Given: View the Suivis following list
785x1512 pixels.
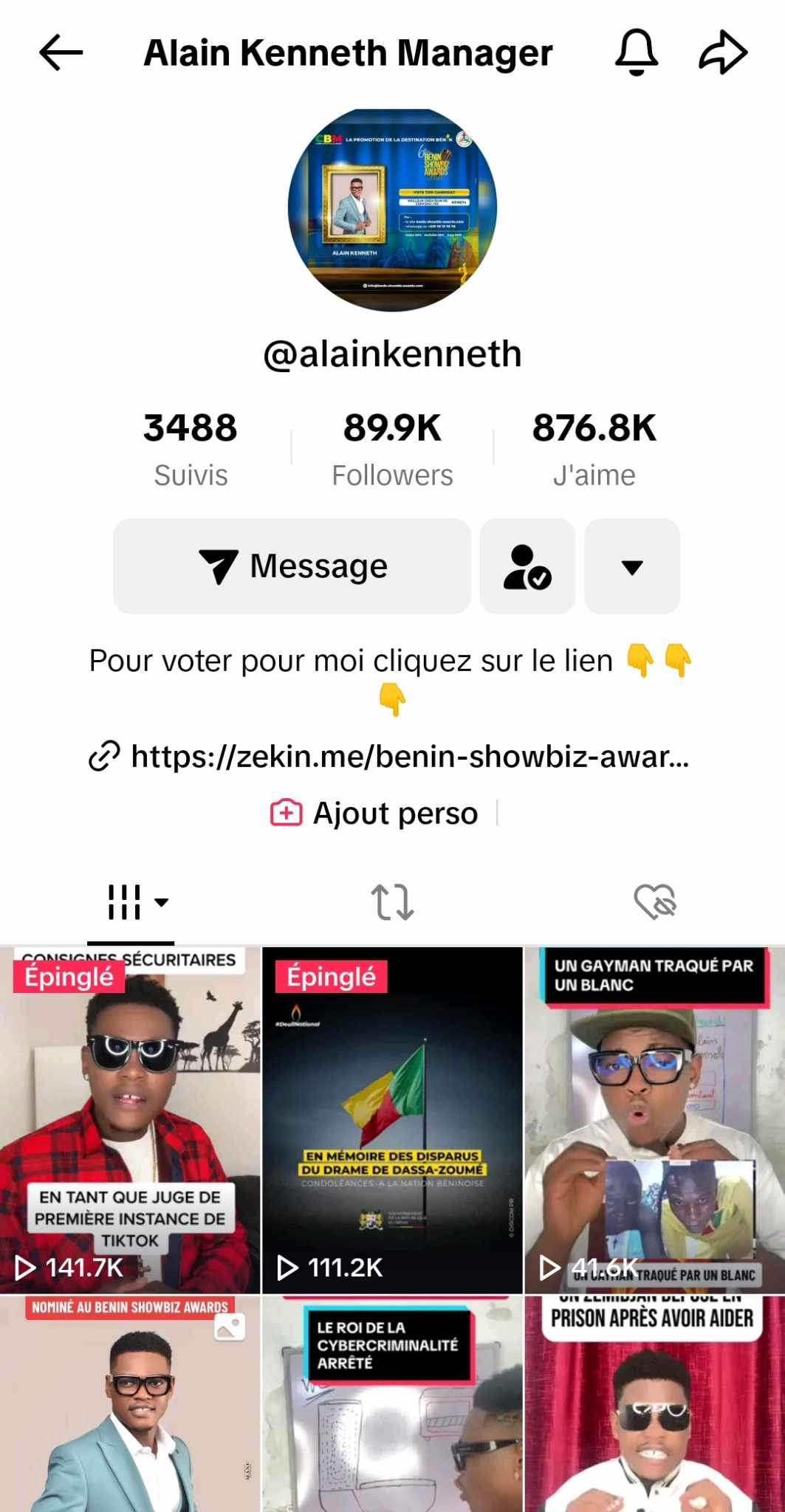Looking at the screenshot, I should 191,448.
